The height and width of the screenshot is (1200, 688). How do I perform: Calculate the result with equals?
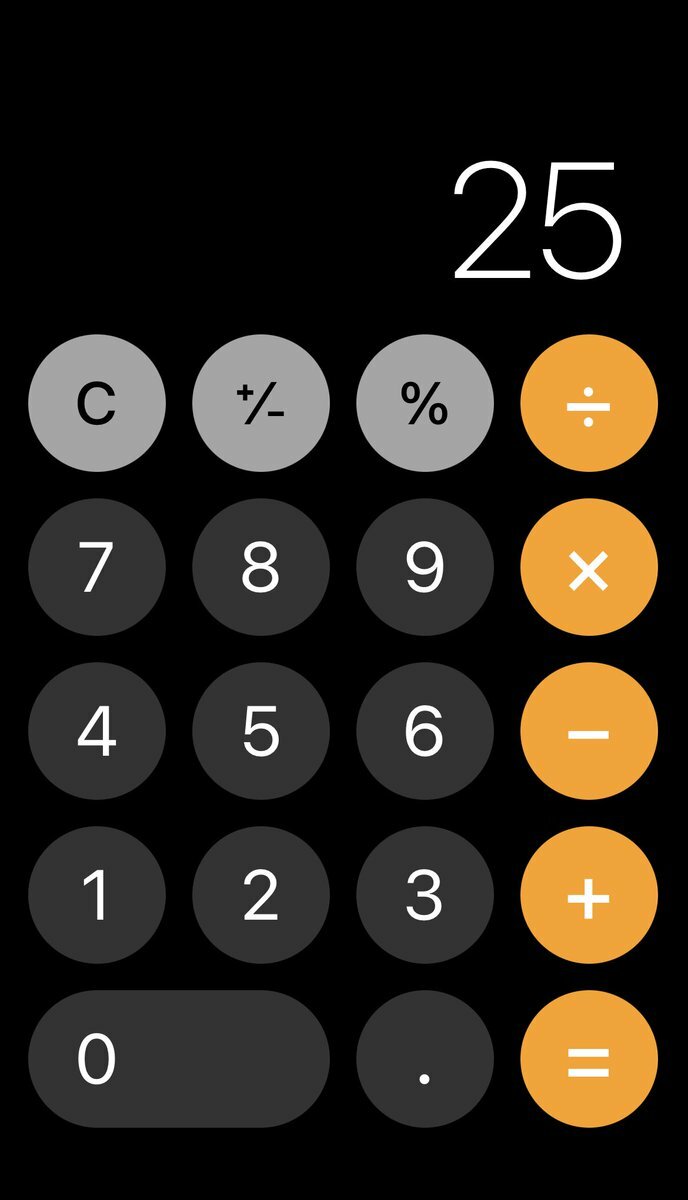point(589,1059)
